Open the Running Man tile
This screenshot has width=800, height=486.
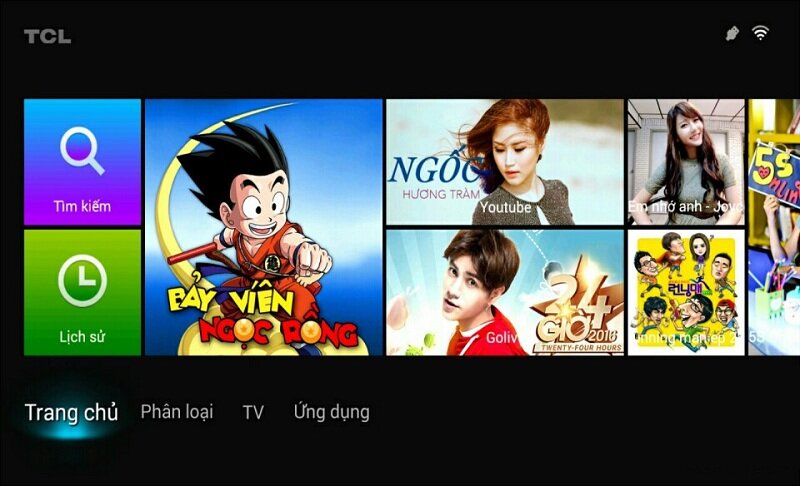pos(685,292)
